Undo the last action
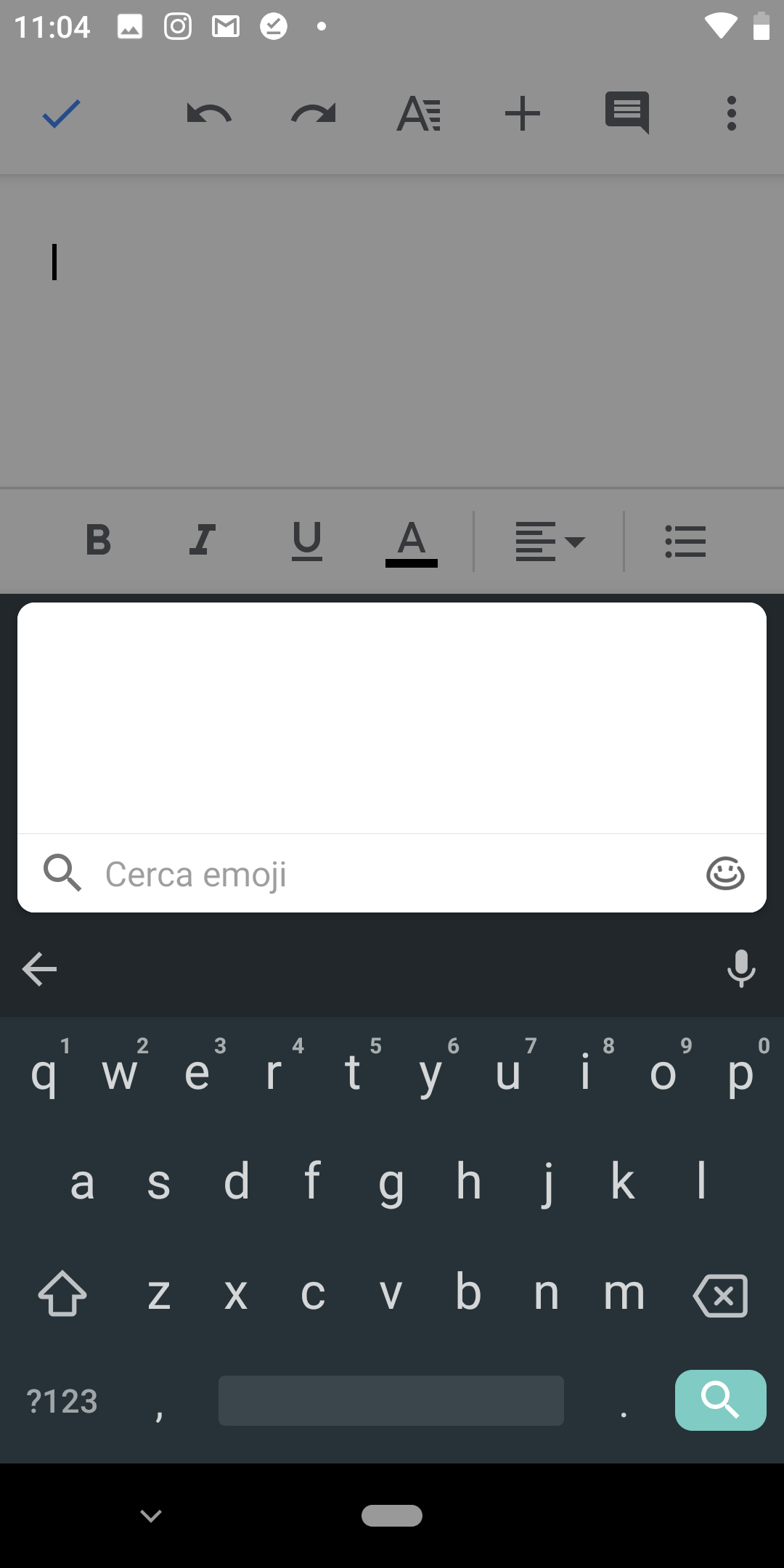 coord(209,114)
